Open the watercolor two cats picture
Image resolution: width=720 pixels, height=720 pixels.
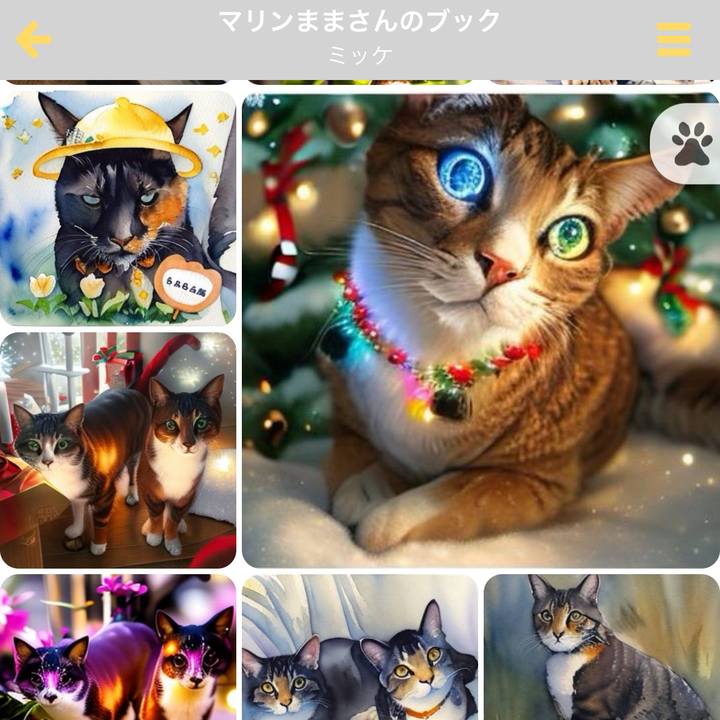click(359, 648)
